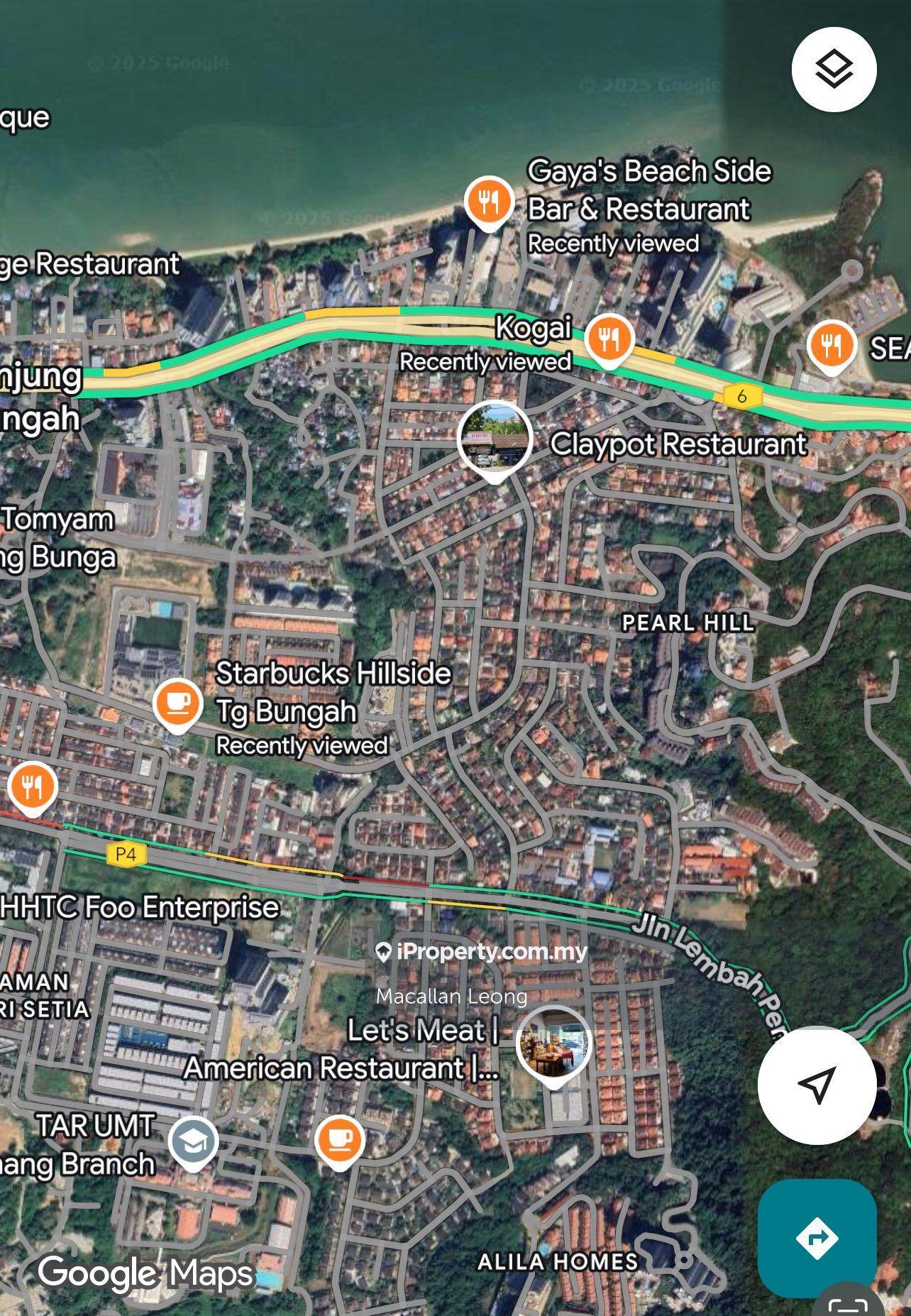Center map on my current location

(x=816, y=1085)
